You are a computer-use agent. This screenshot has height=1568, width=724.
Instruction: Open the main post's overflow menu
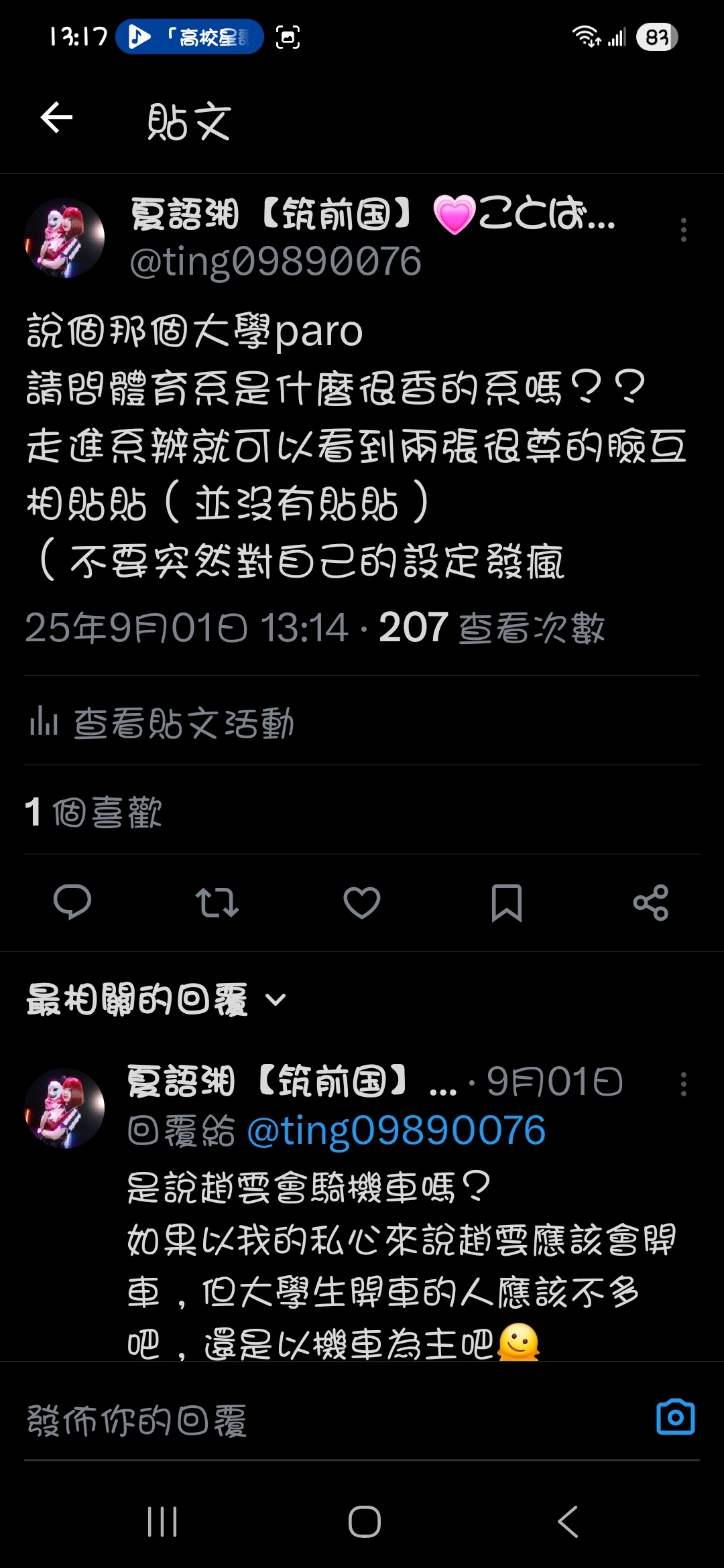(683, 230)
